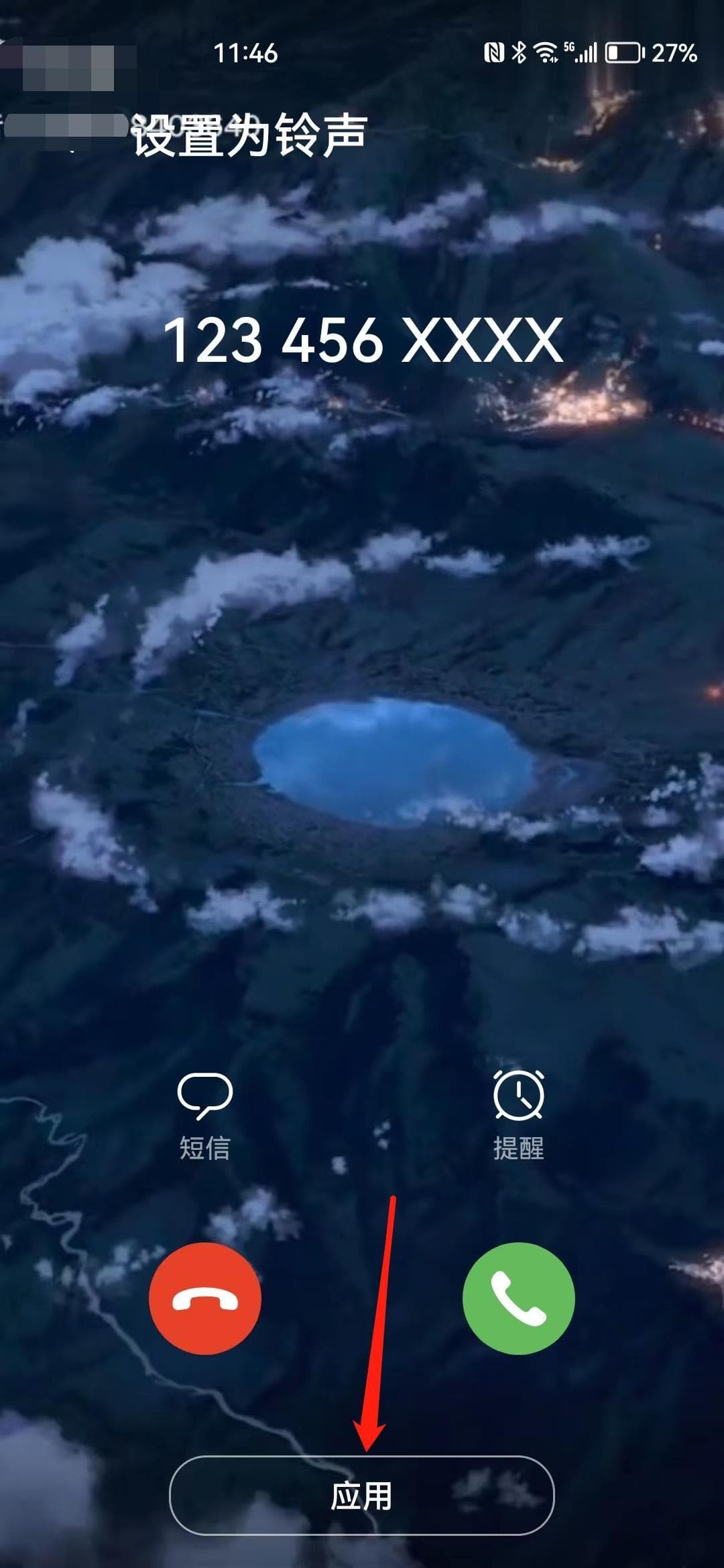Screen dimensions: 724x1568
Task: Tap the red decline call button
Action: point(205,1298)
